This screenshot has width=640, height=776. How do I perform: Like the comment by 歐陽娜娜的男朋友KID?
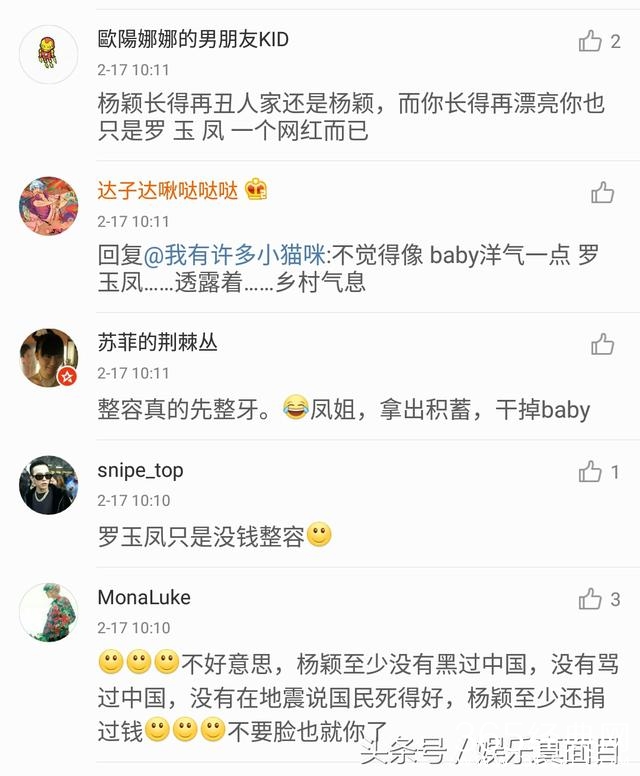pos(590,41)
